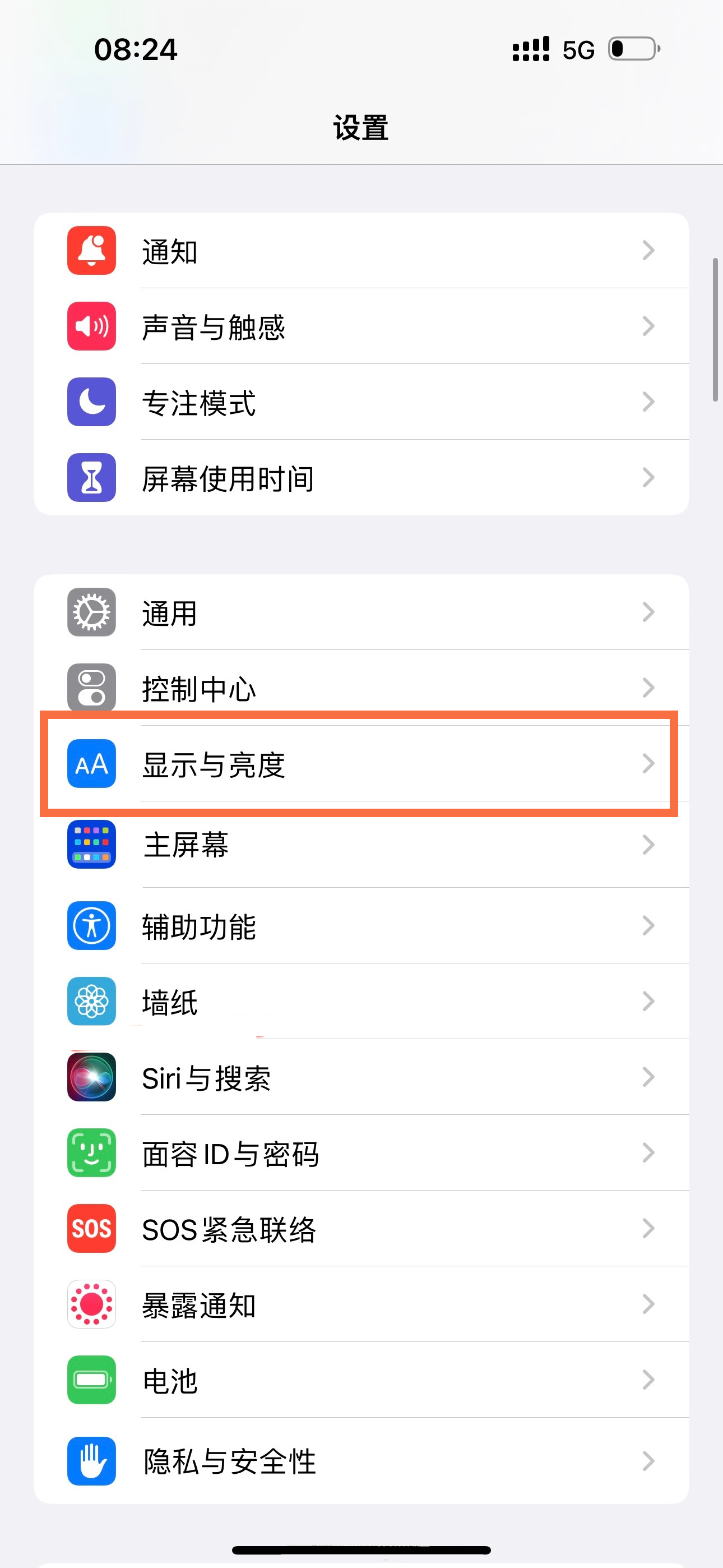Open 屏幕使用时间
This screenshot has height=1568, width=723.
click(x=360, y=478)
